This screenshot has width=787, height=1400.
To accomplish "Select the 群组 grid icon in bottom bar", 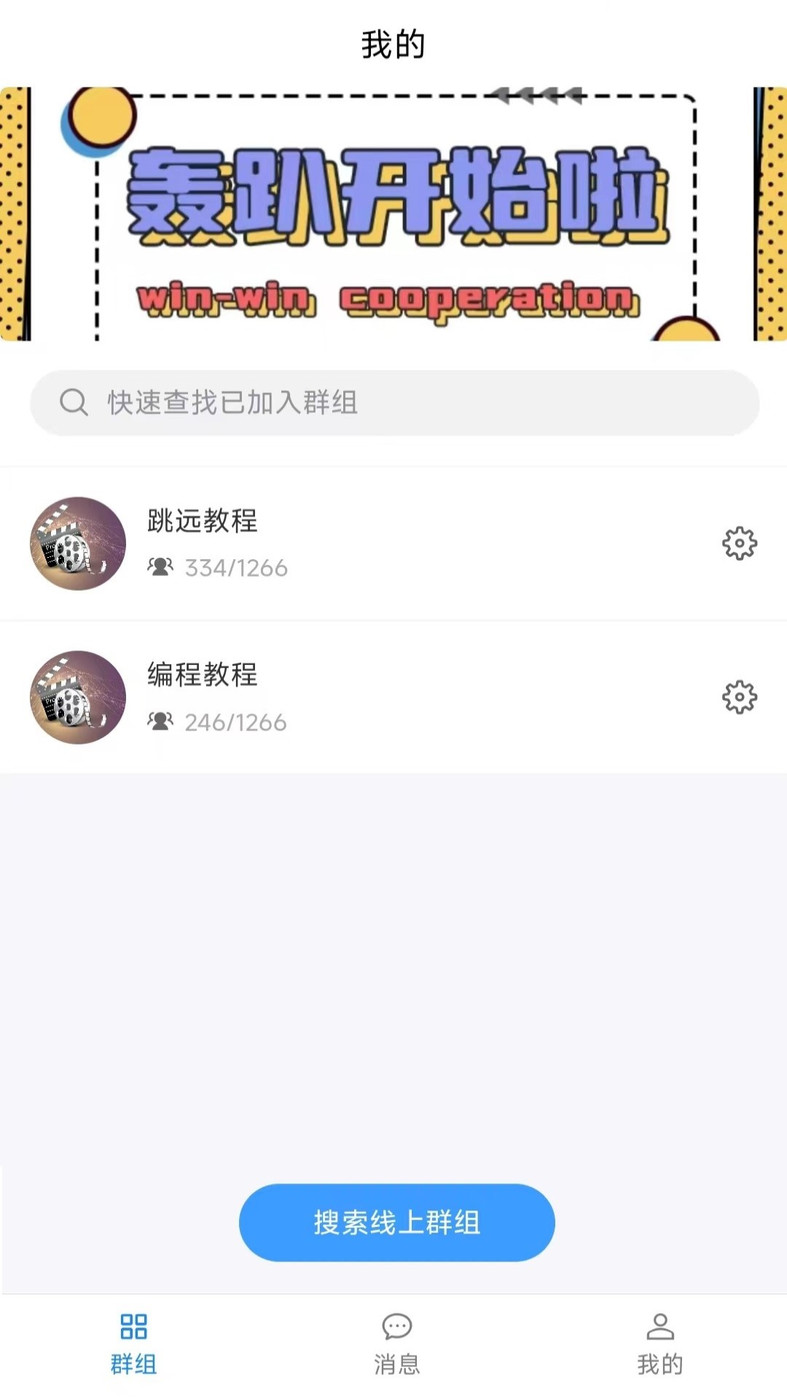I will click(133, 1327).
